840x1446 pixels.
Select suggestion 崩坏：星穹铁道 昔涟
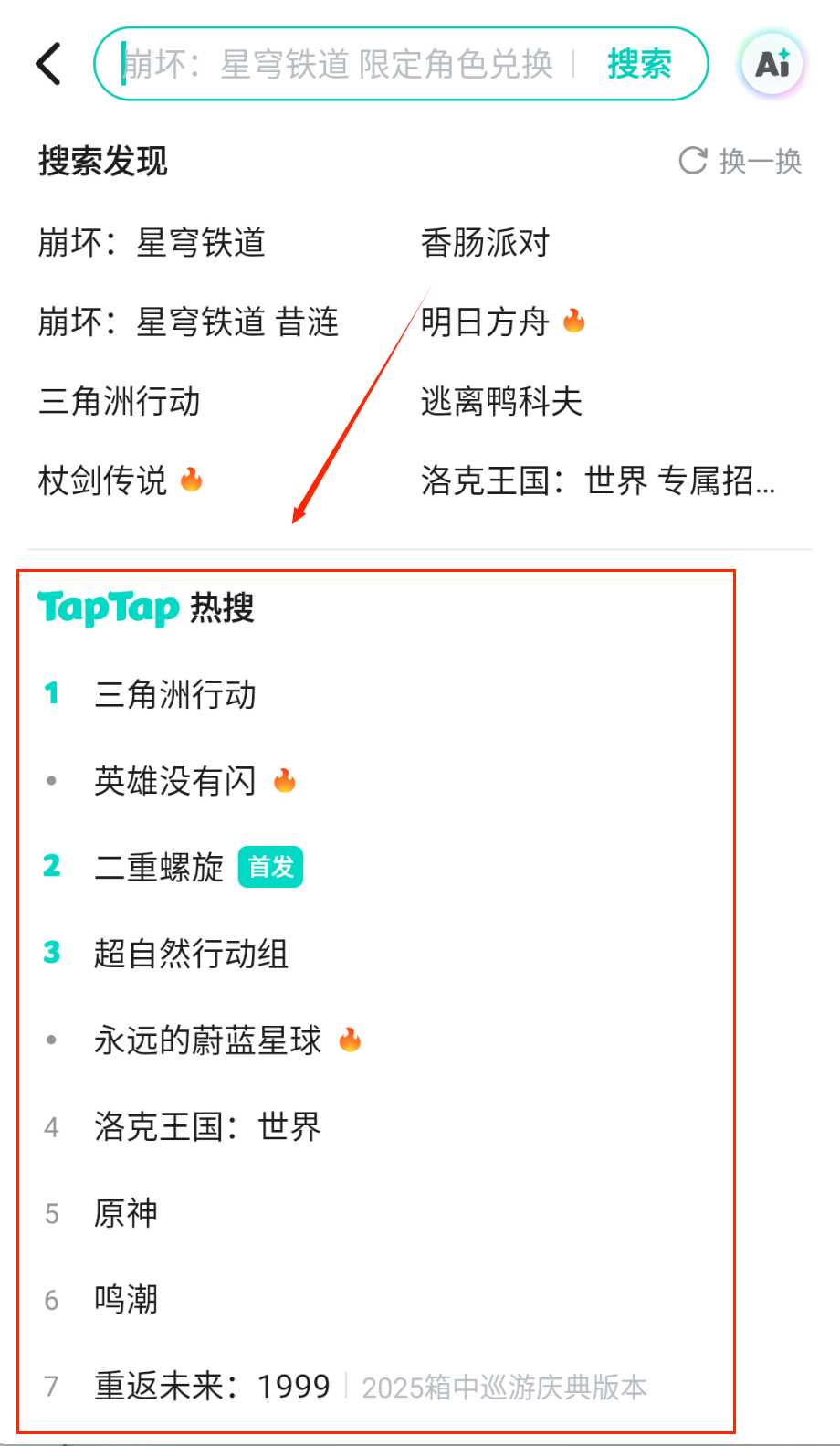tap(188, 322)
